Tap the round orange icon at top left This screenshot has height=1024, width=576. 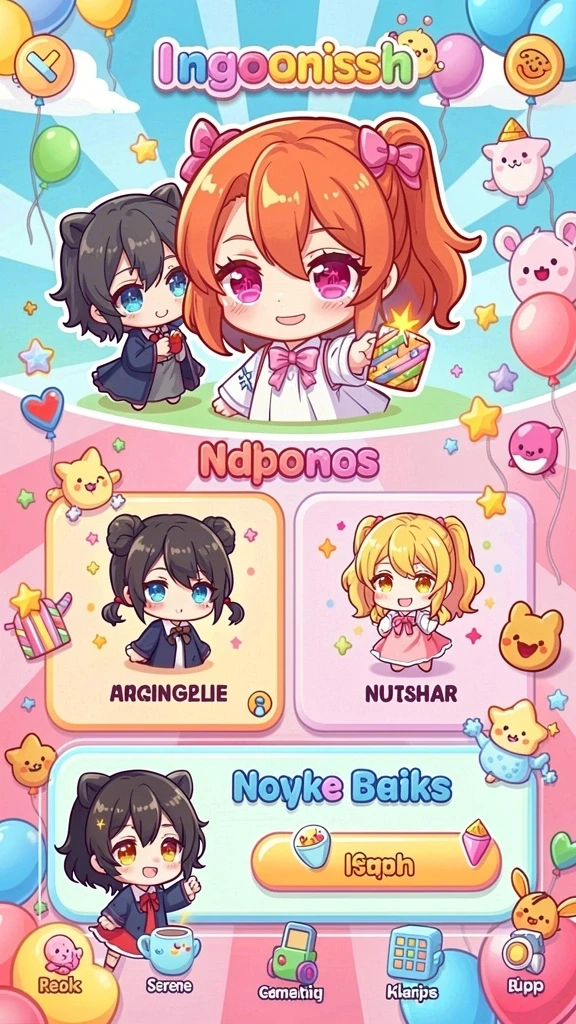(44, 66)
